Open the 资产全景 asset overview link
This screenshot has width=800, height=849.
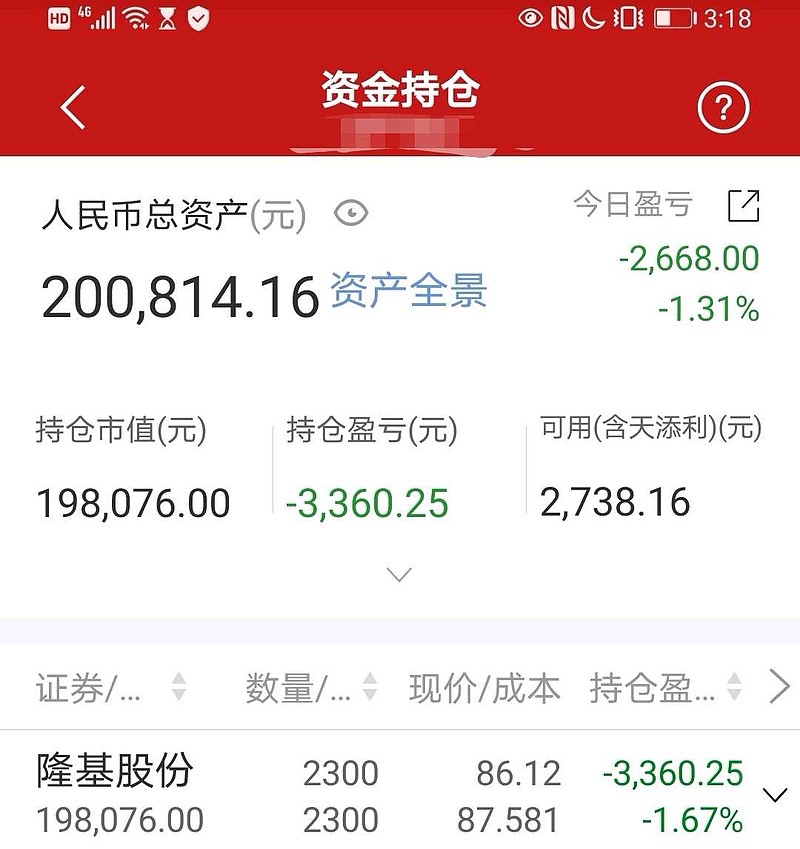(x=409, y=291)
